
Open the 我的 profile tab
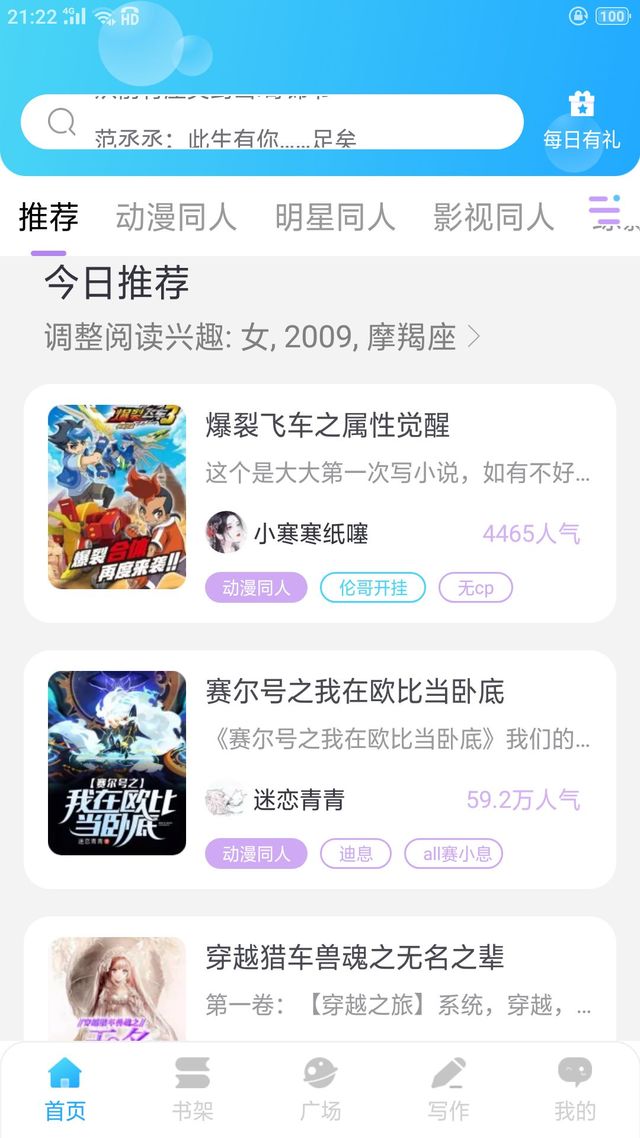(574, 1089)
